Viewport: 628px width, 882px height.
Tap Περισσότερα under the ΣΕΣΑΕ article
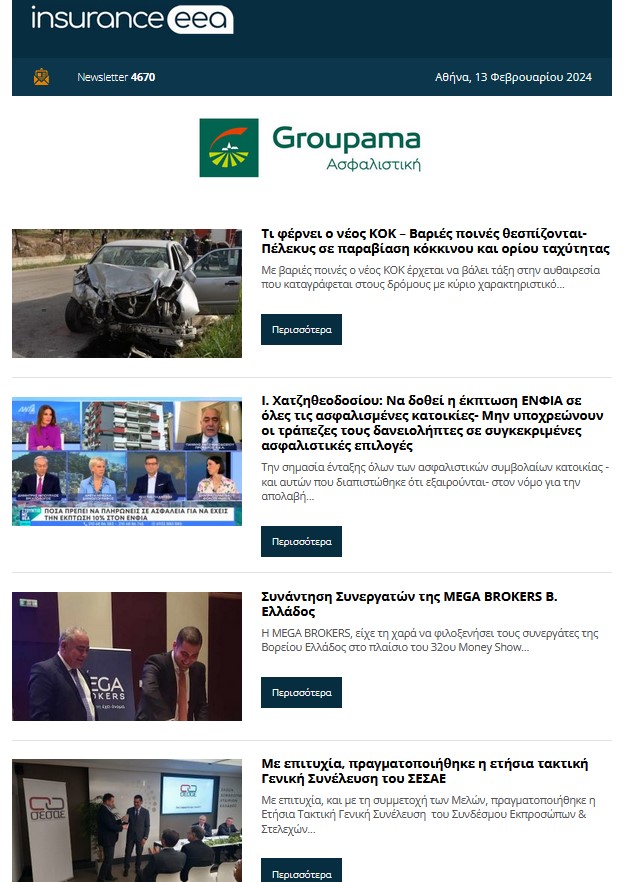coord(301,870)
